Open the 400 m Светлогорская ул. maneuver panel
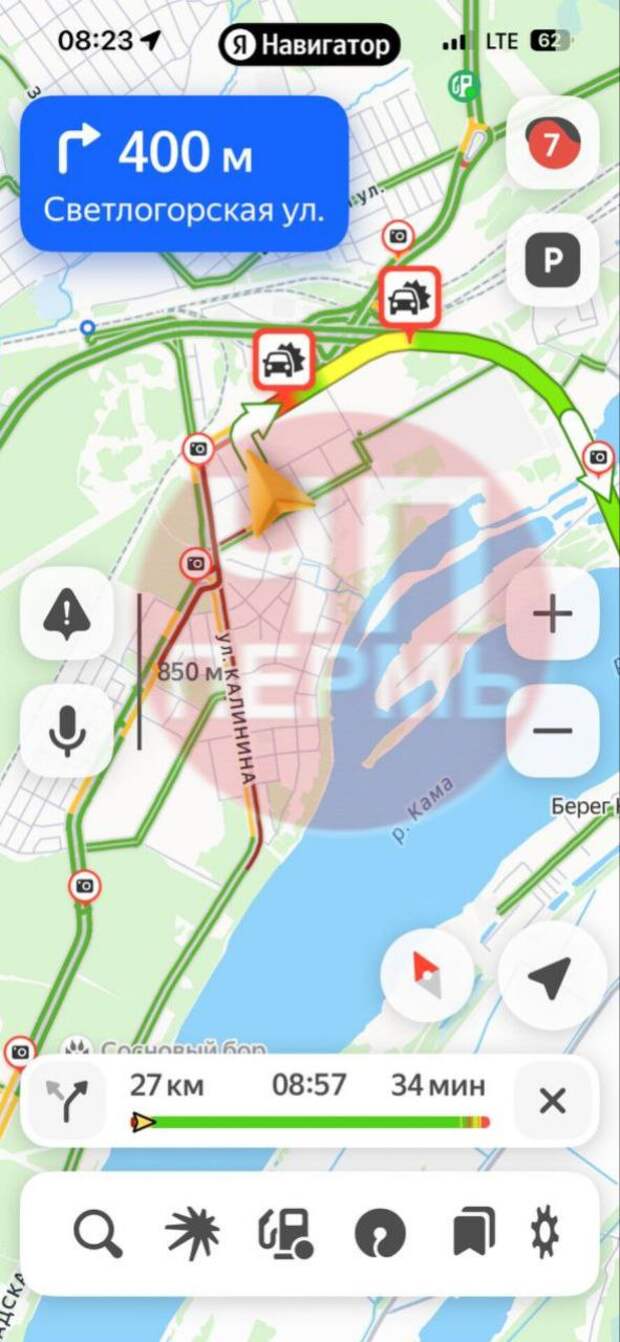620x1342 pixels. [x=184, y=175]
